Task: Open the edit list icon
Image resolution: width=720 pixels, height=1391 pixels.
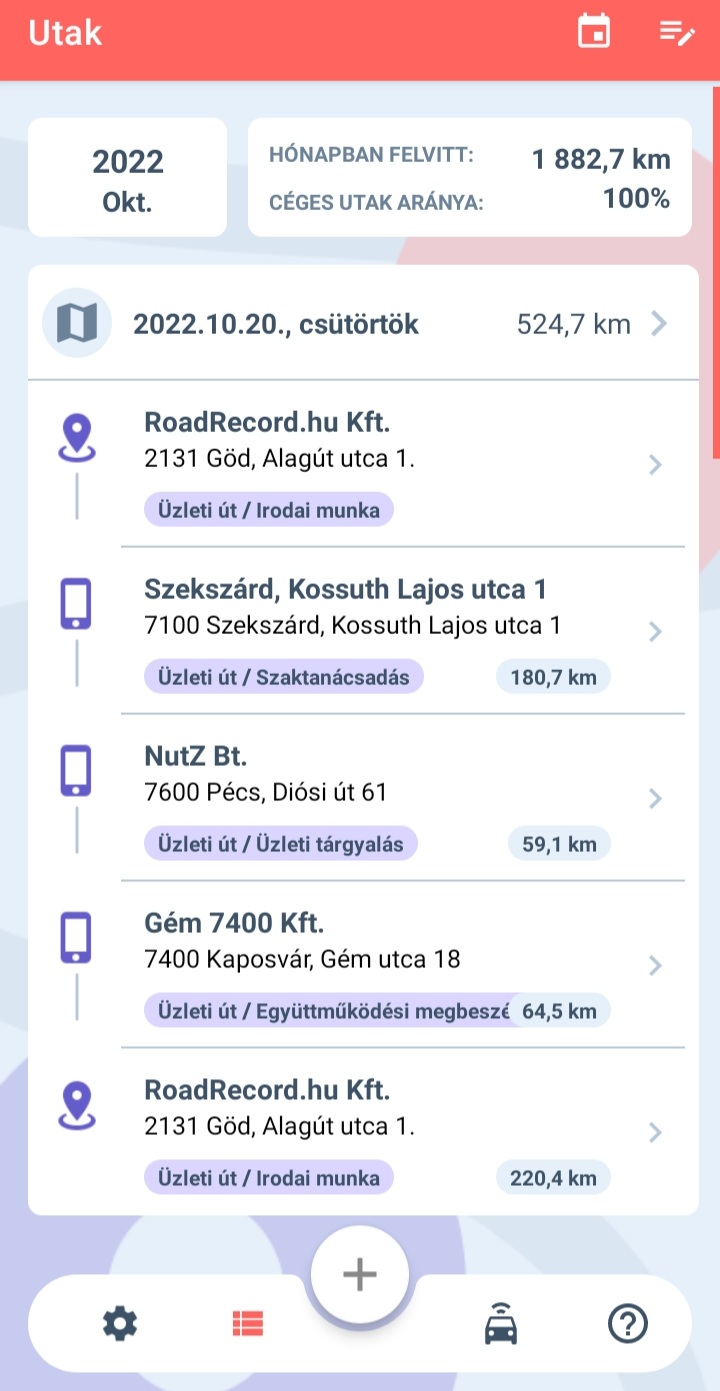Action: (x=677, y=32)
